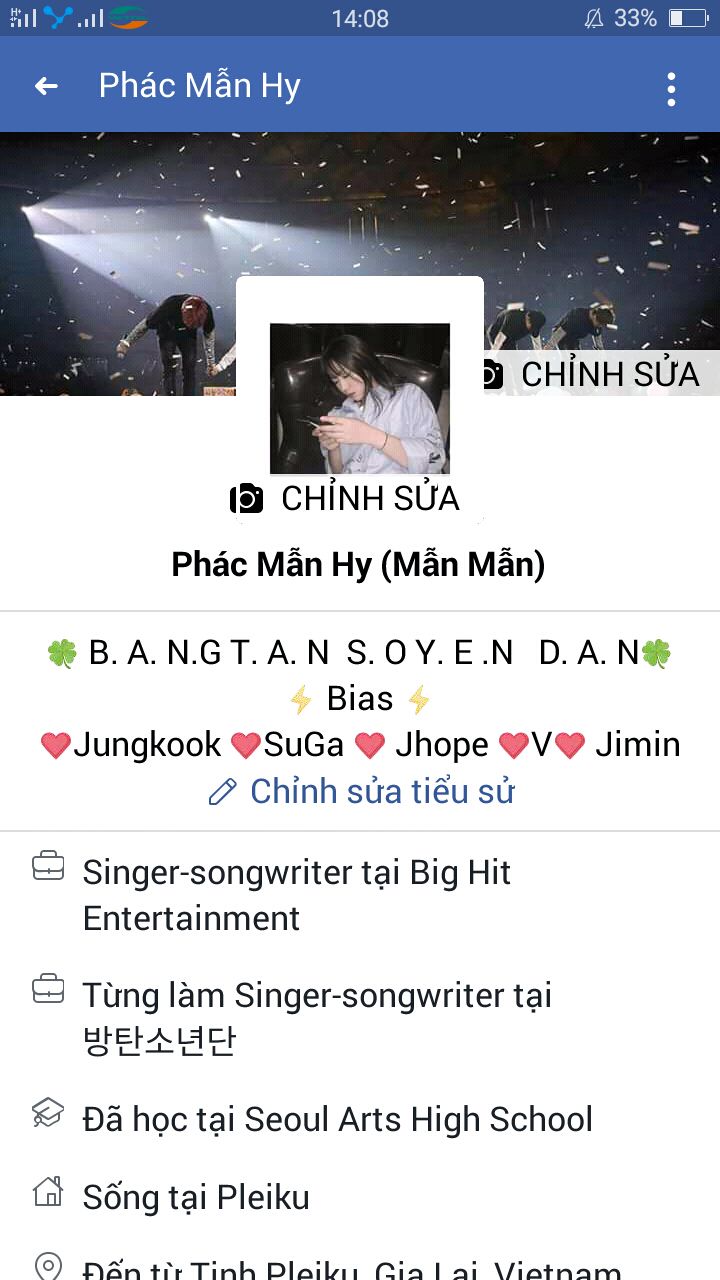Open the Big Hit Entertainment work entry
The image size is (720, 1280).
296,895
